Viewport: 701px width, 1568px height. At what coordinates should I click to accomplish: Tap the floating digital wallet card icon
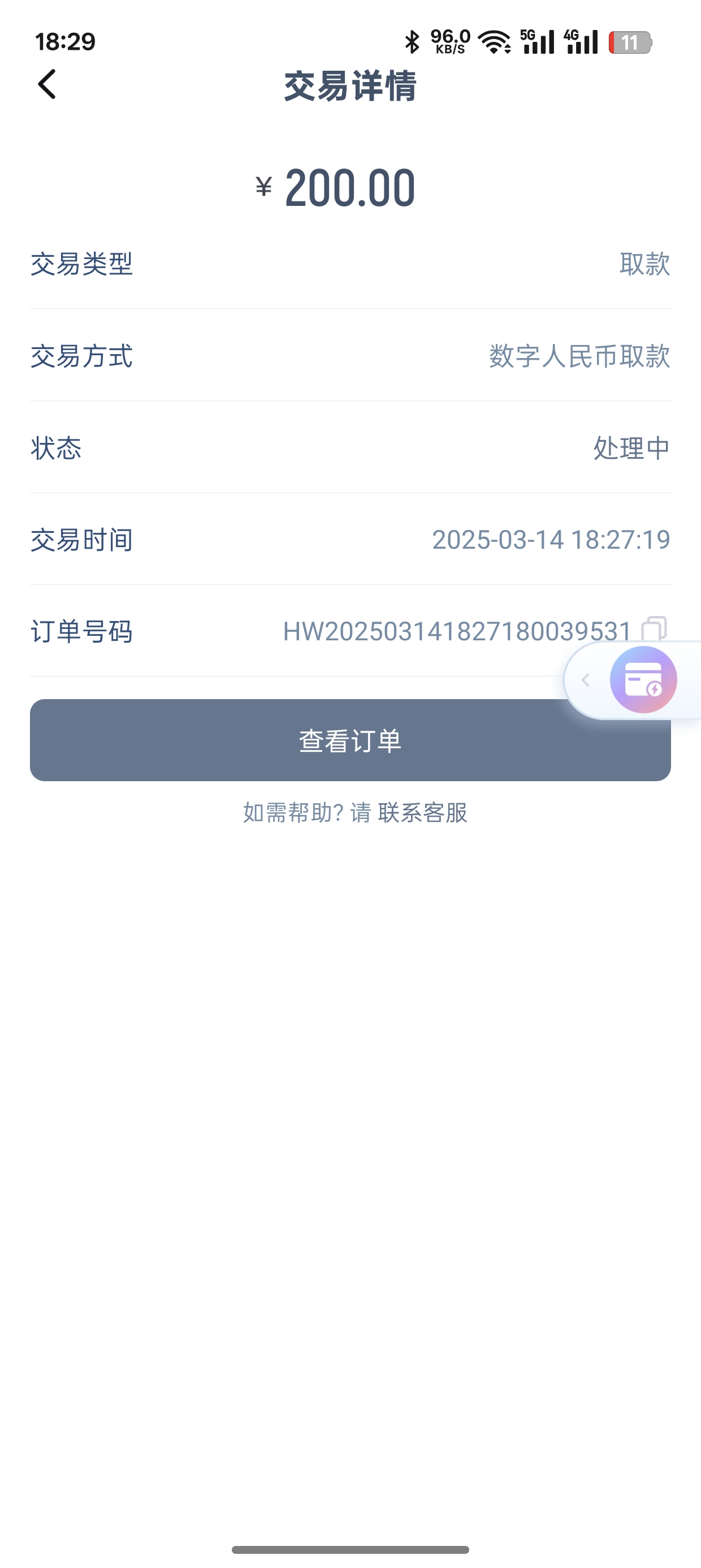[643, 679]
